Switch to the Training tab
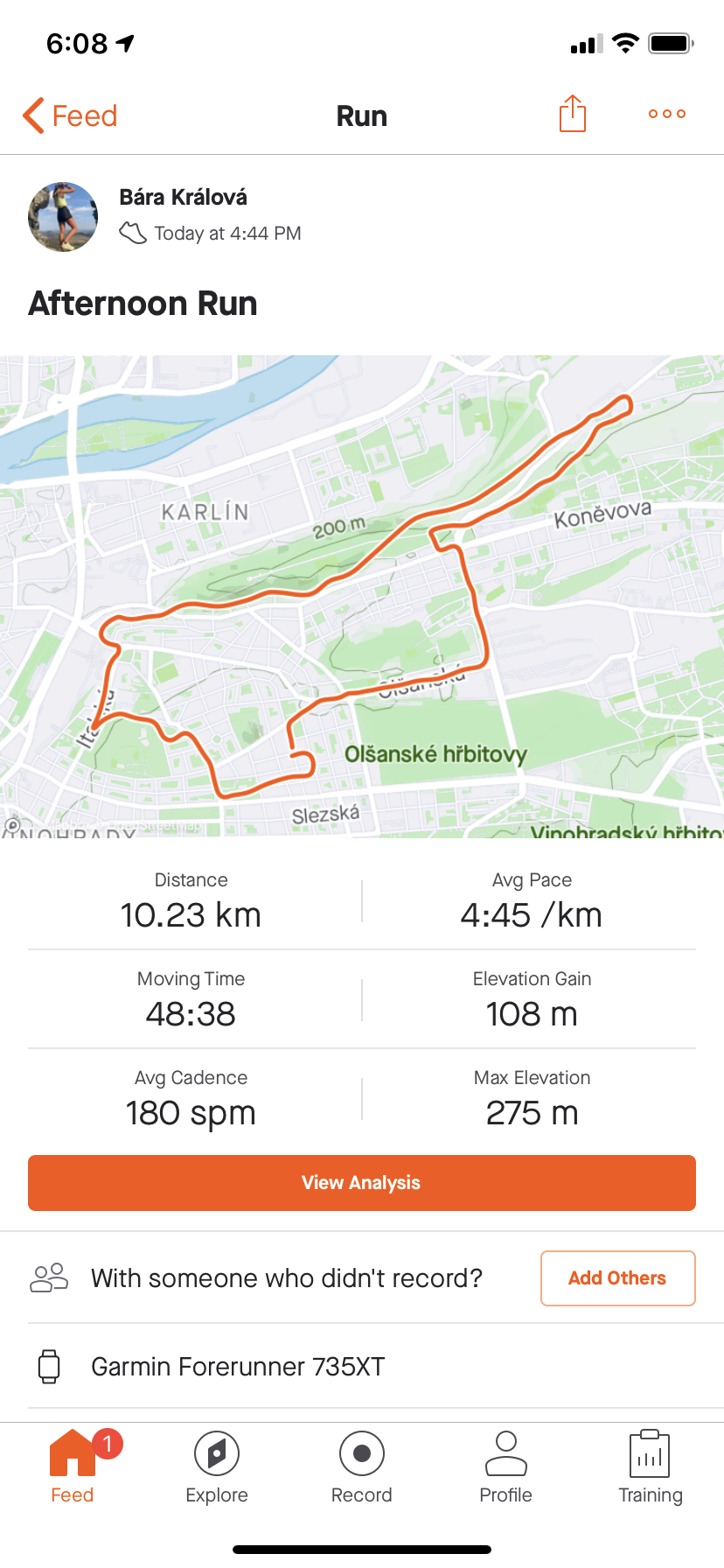Screen dimensions: 724x1568 [x=651, y=1468]
